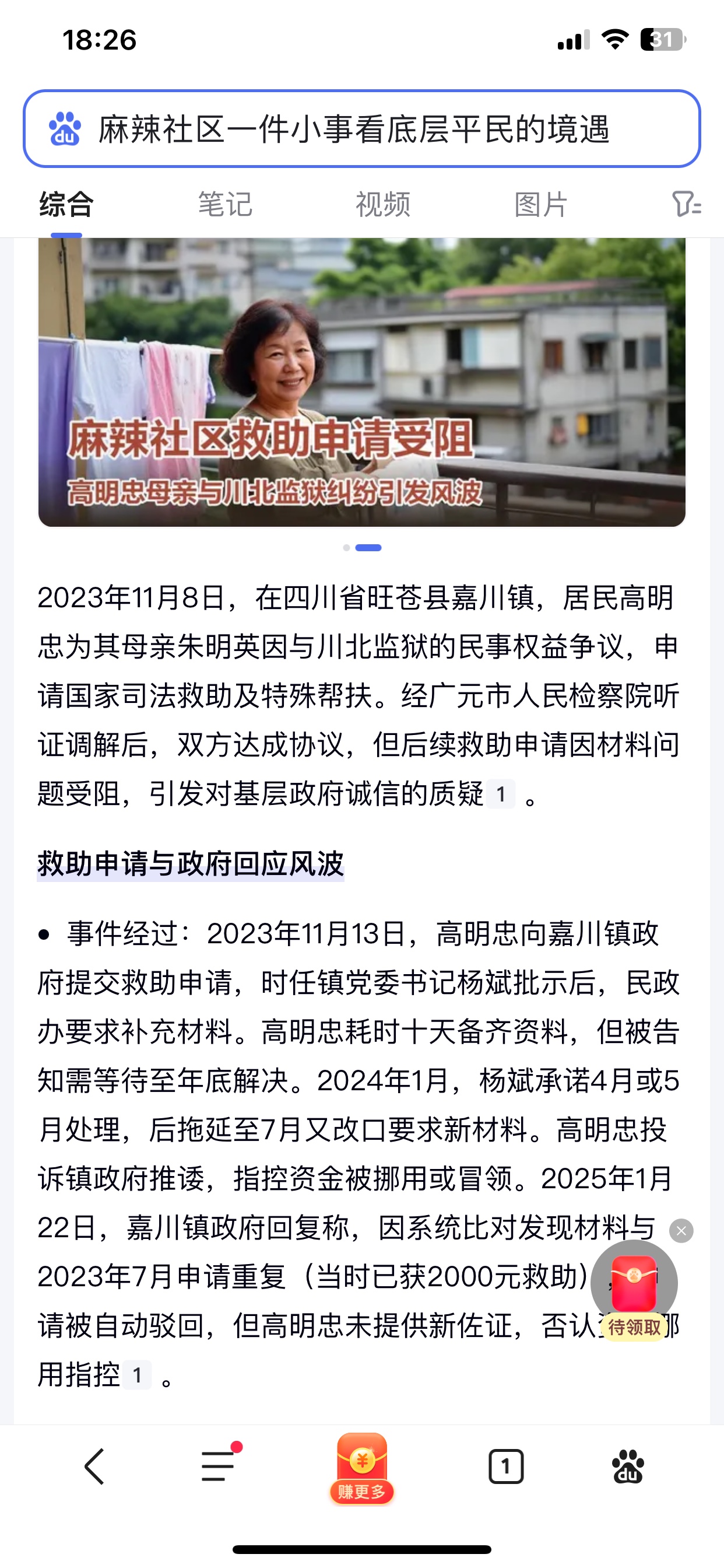
Task: Switch to the 视频 tab
Action: [382, 204]
